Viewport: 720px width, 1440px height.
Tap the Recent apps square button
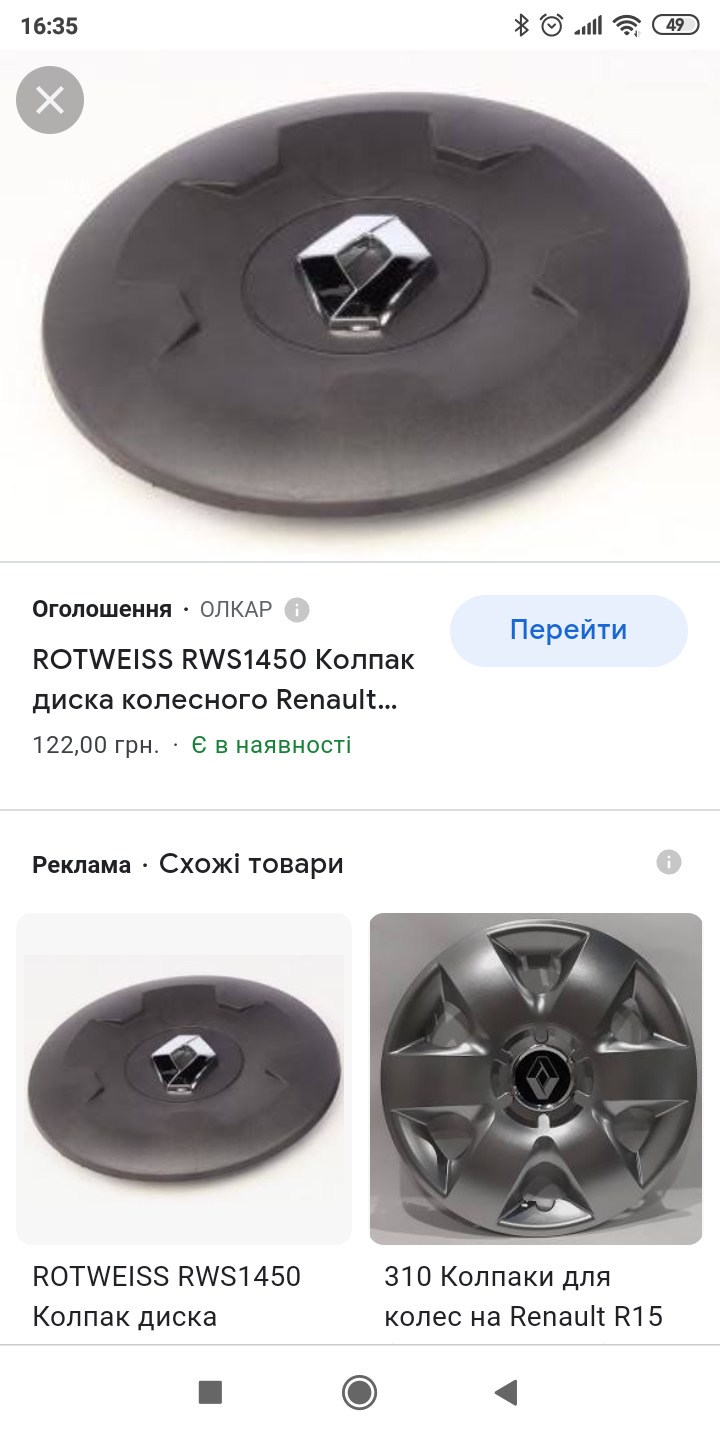click(210, 1392)
